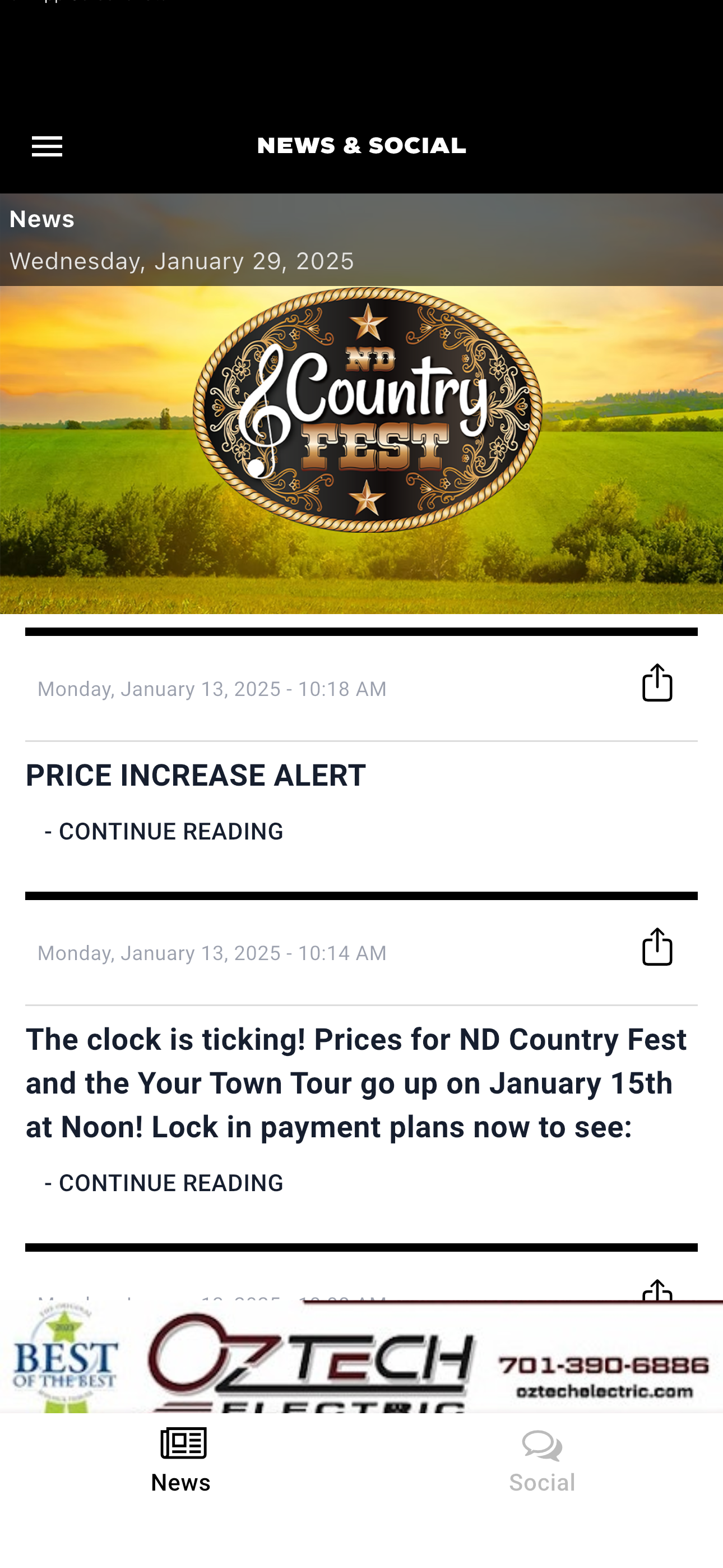Image resolution: width=723 pixels, height=1568 pixels.
Task: Open the hamburger drawer menu
Action: pos(47,147)
